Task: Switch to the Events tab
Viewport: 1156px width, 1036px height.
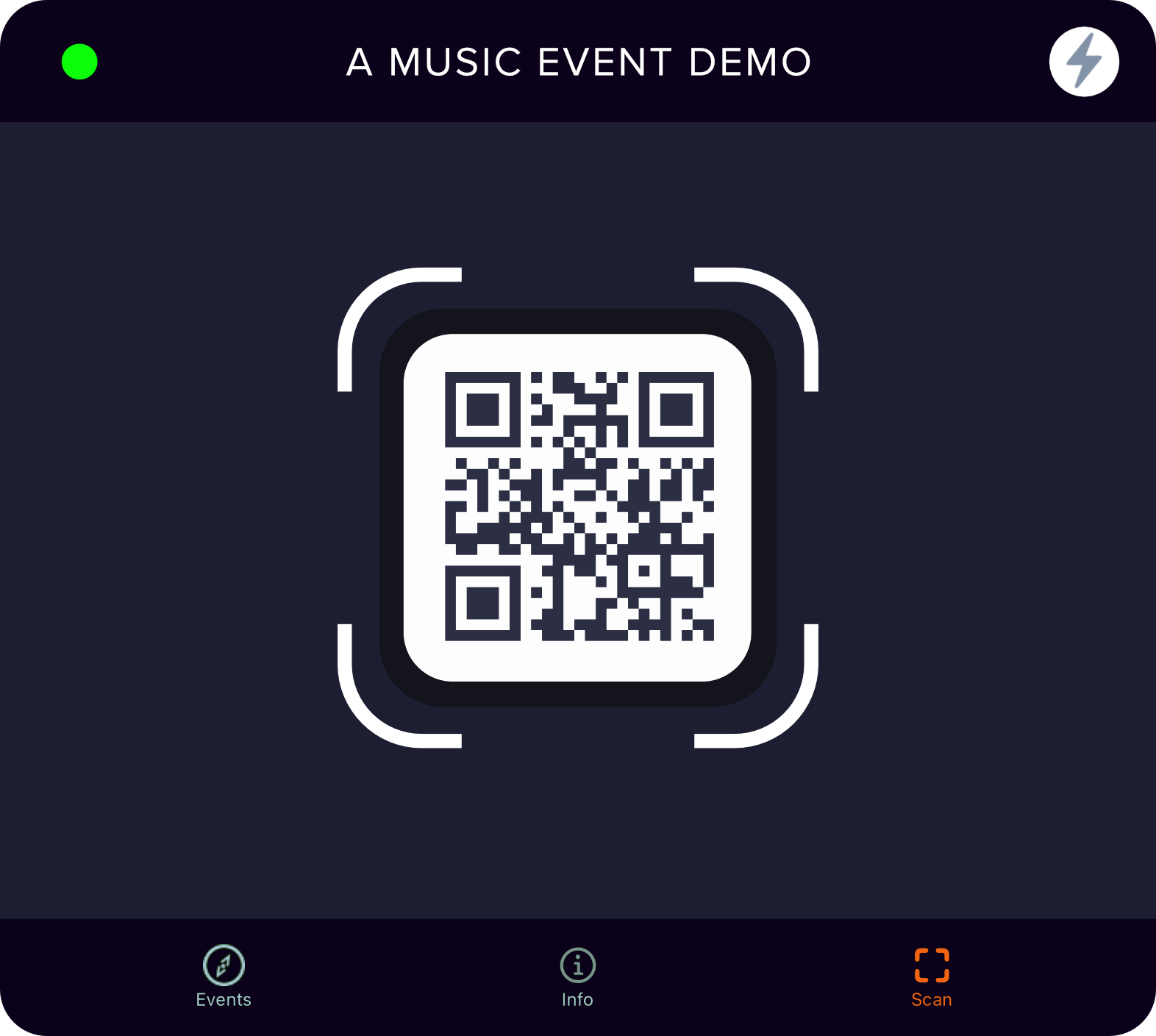Action: point(224,976)
